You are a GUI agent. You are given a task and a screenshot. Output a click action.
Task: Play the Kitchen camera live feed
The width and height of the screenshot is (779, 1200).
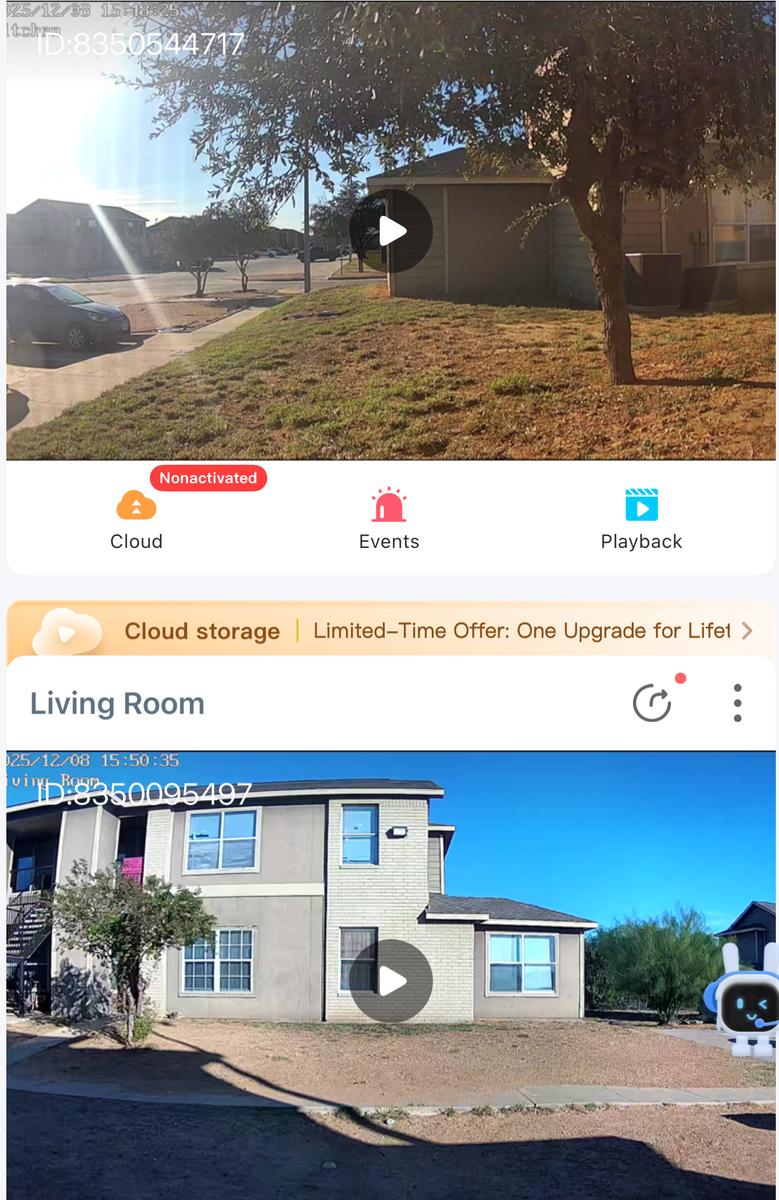[391, 231]
